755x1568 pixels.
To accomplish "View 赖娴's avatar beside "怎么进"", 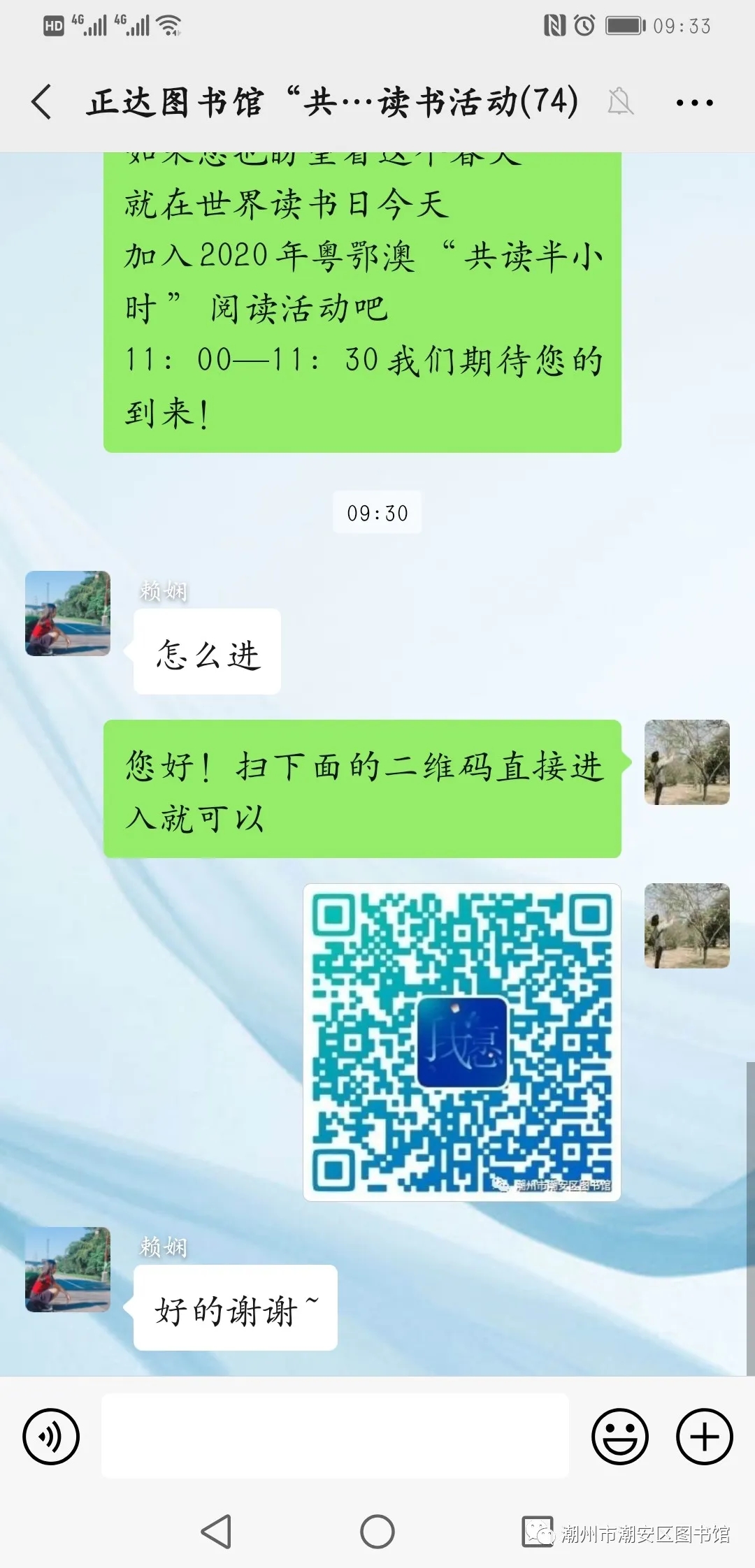I will [x=68, y=614].
